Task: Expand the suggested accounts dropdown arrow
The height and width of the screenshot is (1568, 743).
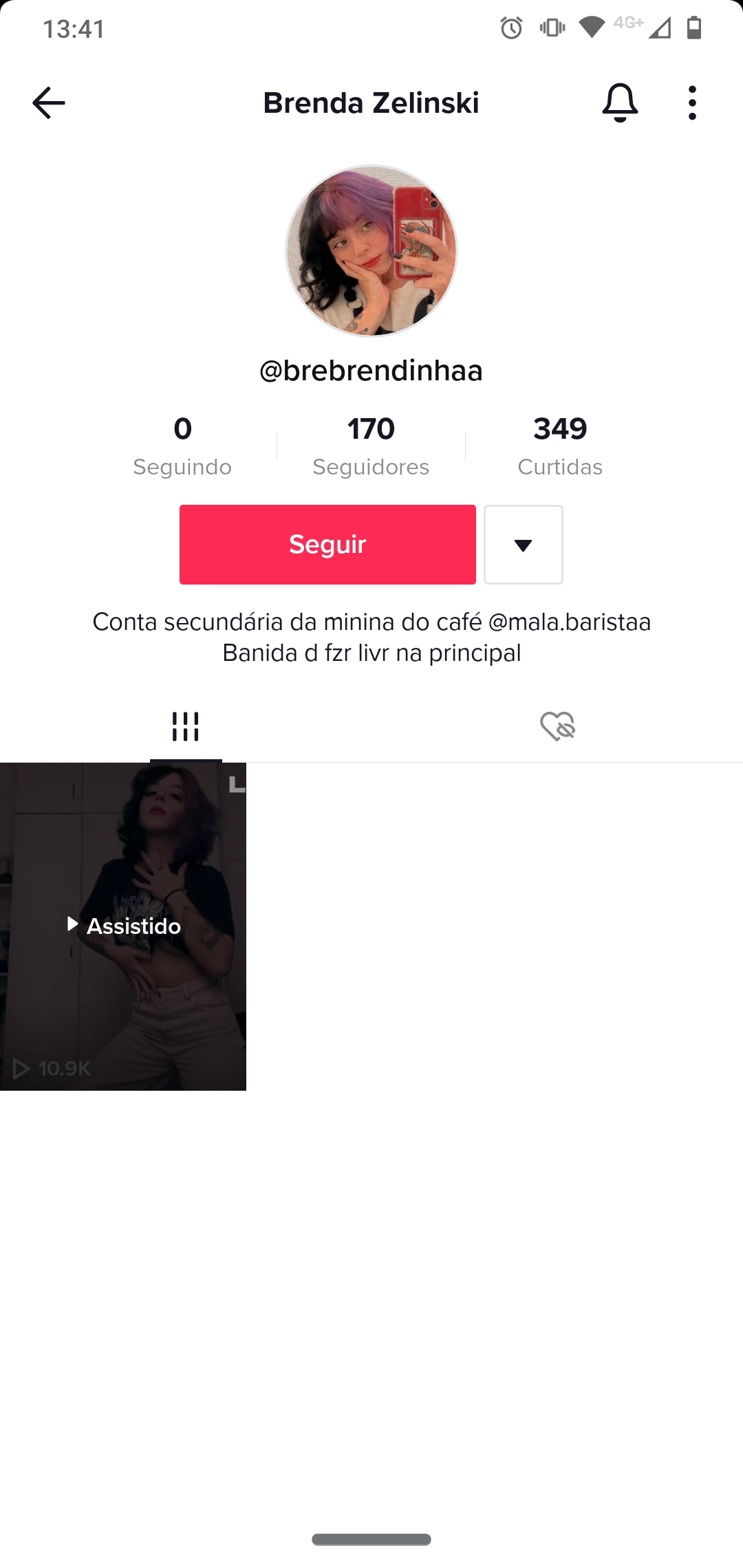Action: point(524,545)
